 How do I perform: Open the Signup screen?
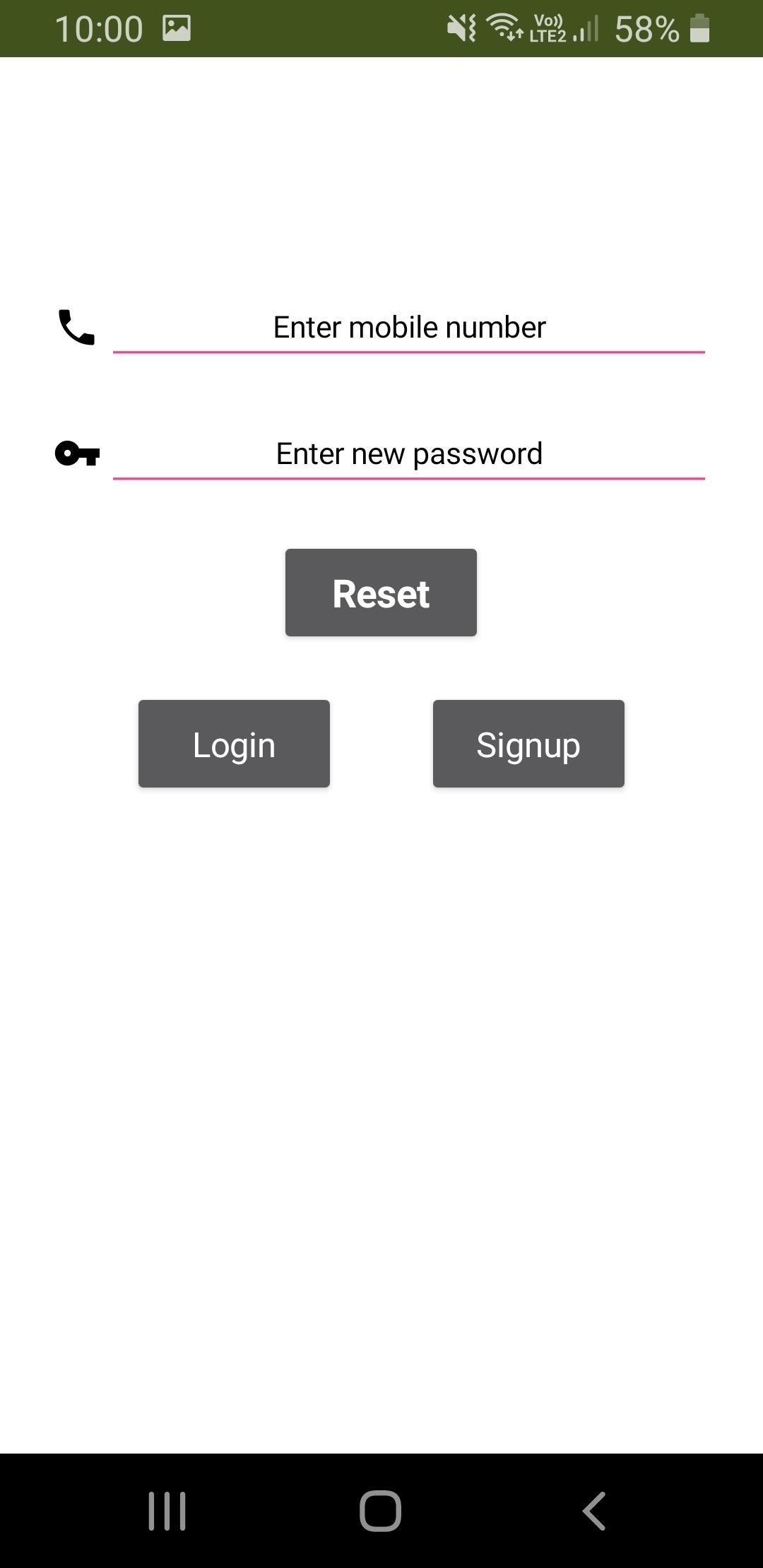[x=528, y=744]
